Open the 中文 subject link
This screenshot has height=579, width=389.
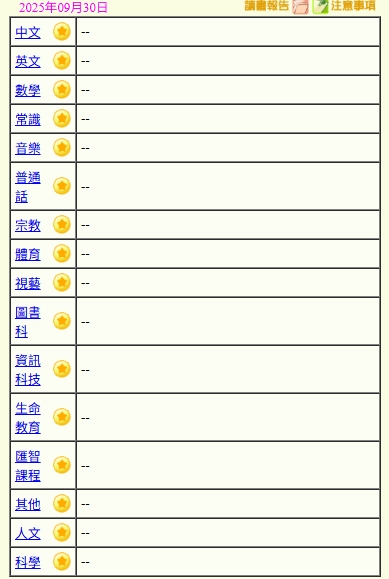pyautogui.click(x=28, y=32)
